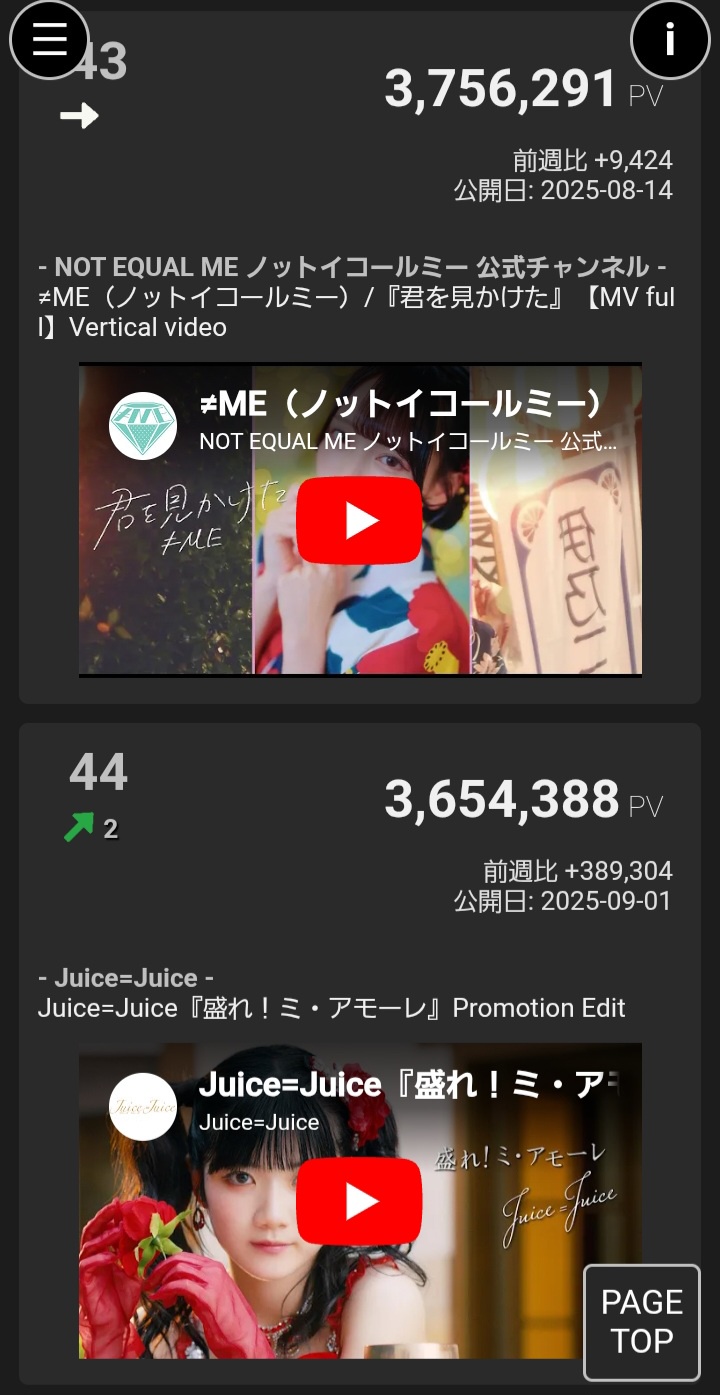
Task: Open the Juice=Juice channel avatar in the video
Action: click(143, 1107)
